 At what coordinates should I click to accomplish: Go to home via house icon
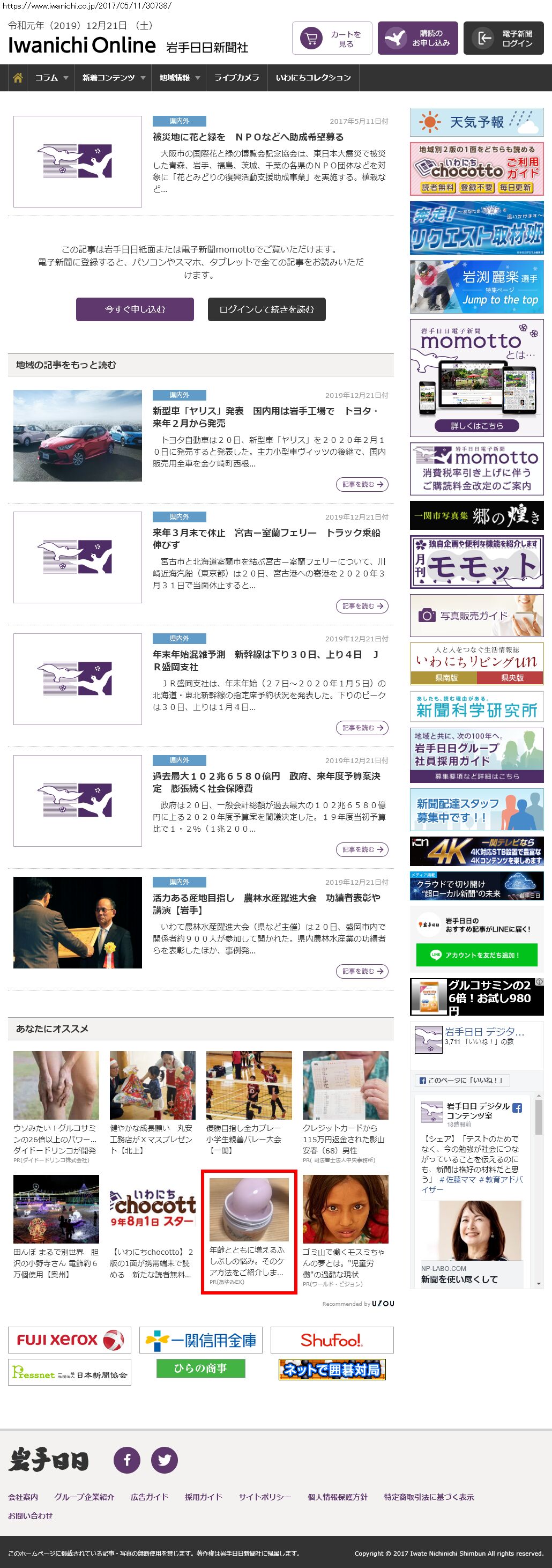click(18, 78)
